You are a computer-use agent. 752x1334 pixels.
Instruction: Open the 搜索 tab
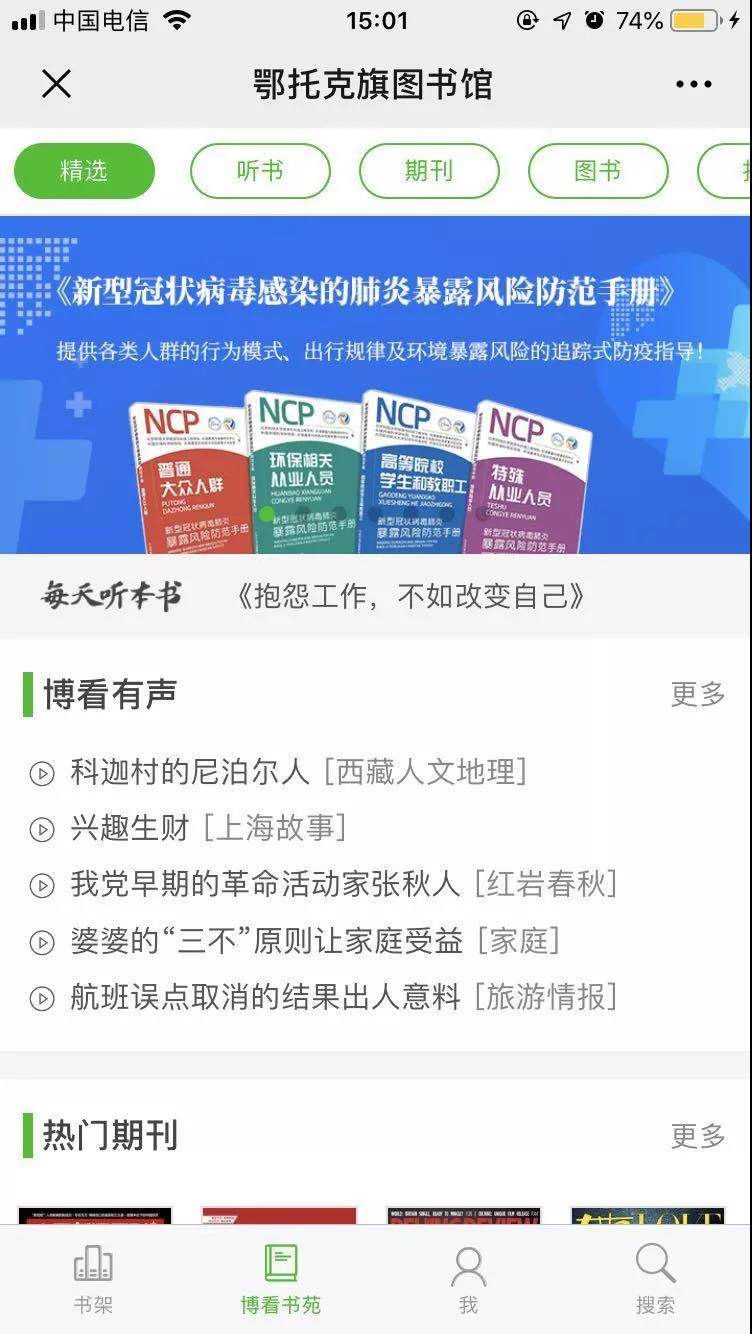pyautogui.click(x=655, y=1279)
